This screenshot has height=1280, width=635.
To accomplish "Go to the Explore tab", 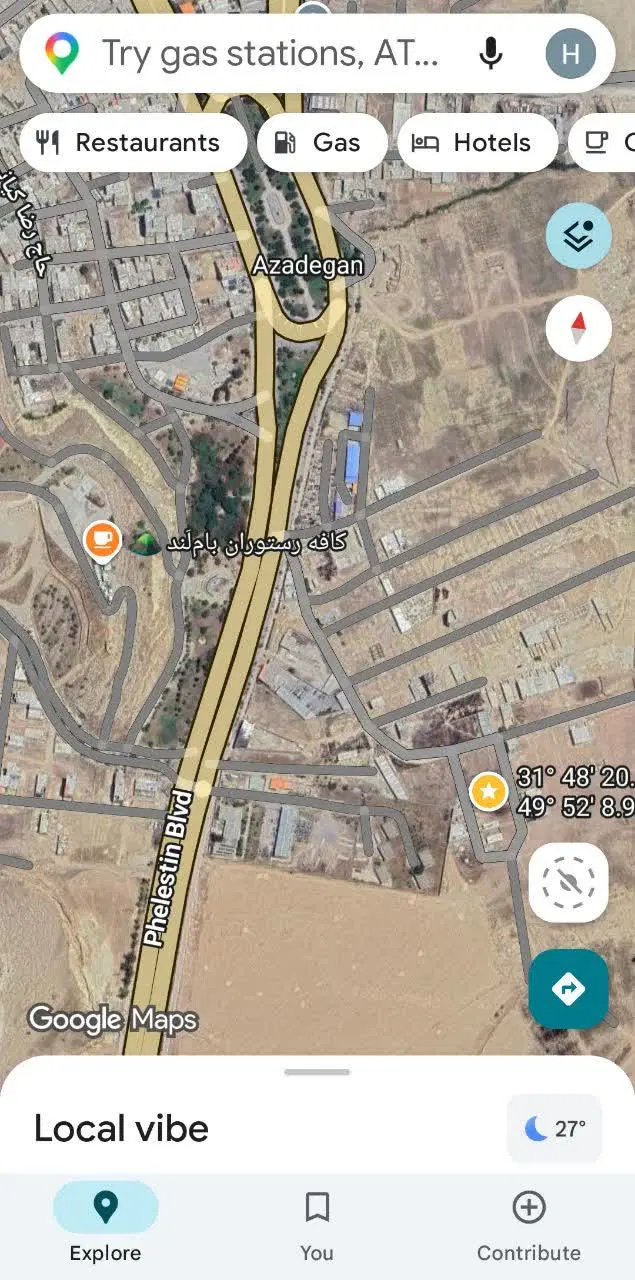I will point(105,1225).
